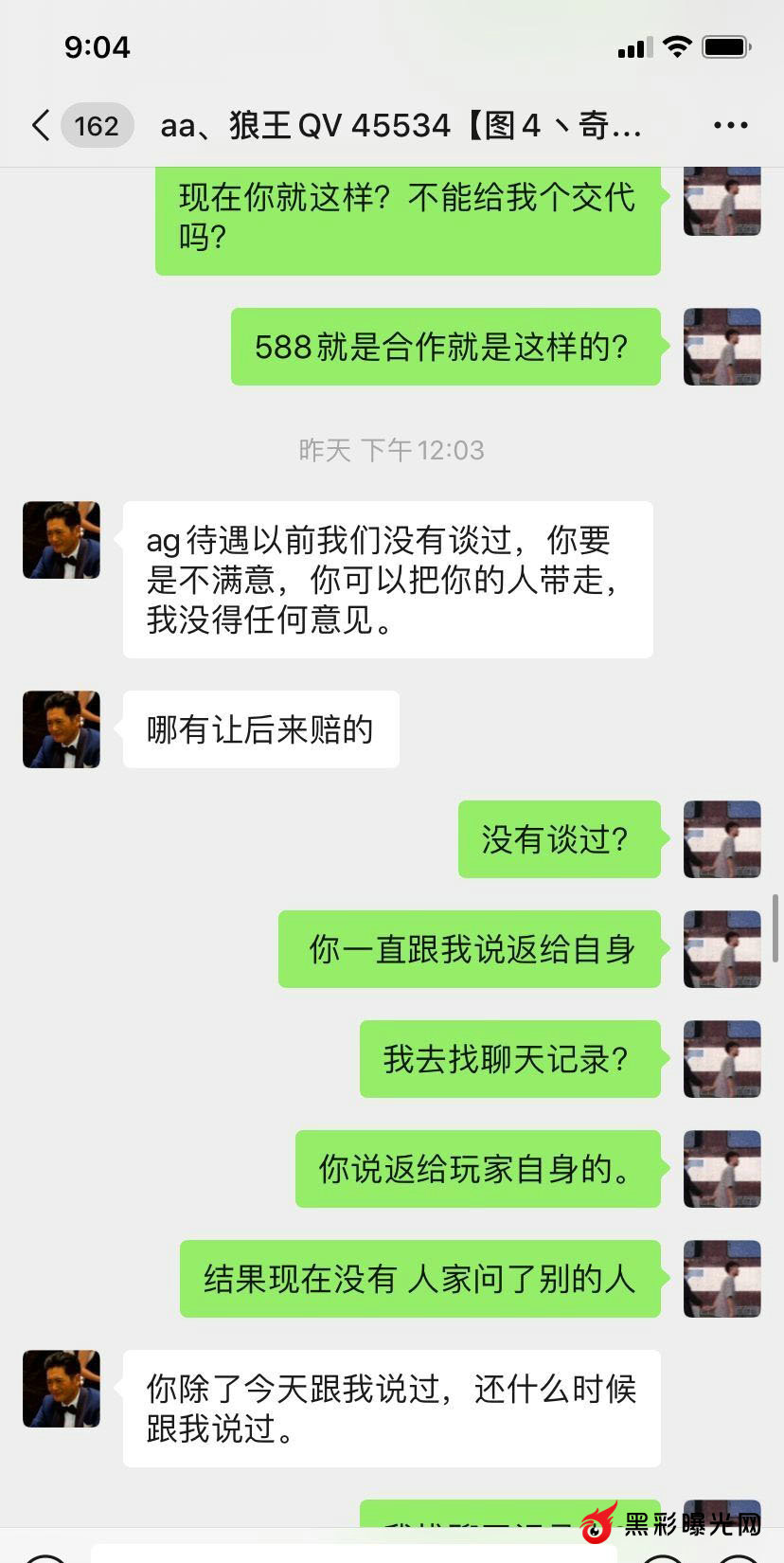The width and height of the screenshot is (784, 1563).
Task: Open avatar beside "你一直跟我说返给自身"
Action: tap(722, 949)
